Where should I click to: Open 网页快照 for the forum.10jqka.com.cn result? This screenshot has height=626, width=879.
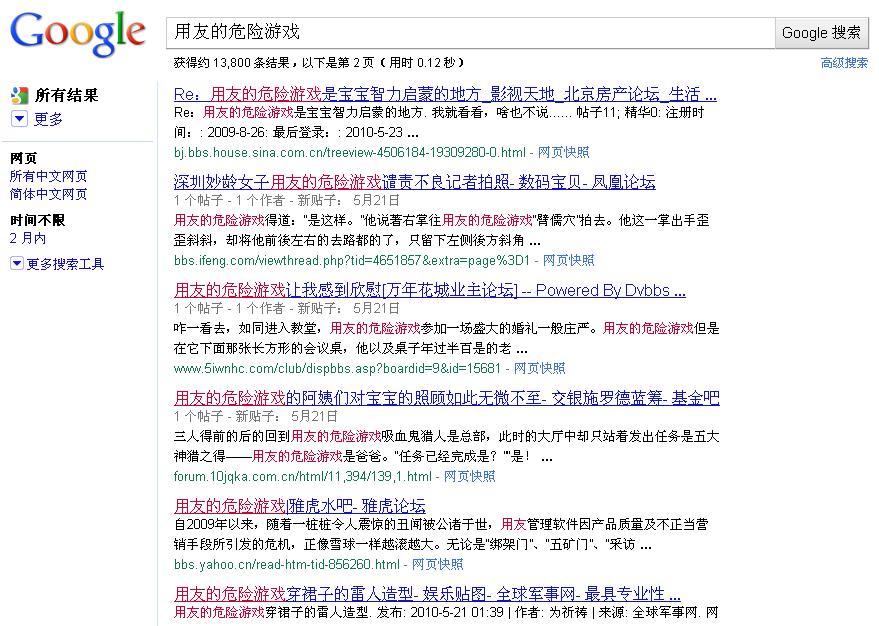(x=469, y=476)
